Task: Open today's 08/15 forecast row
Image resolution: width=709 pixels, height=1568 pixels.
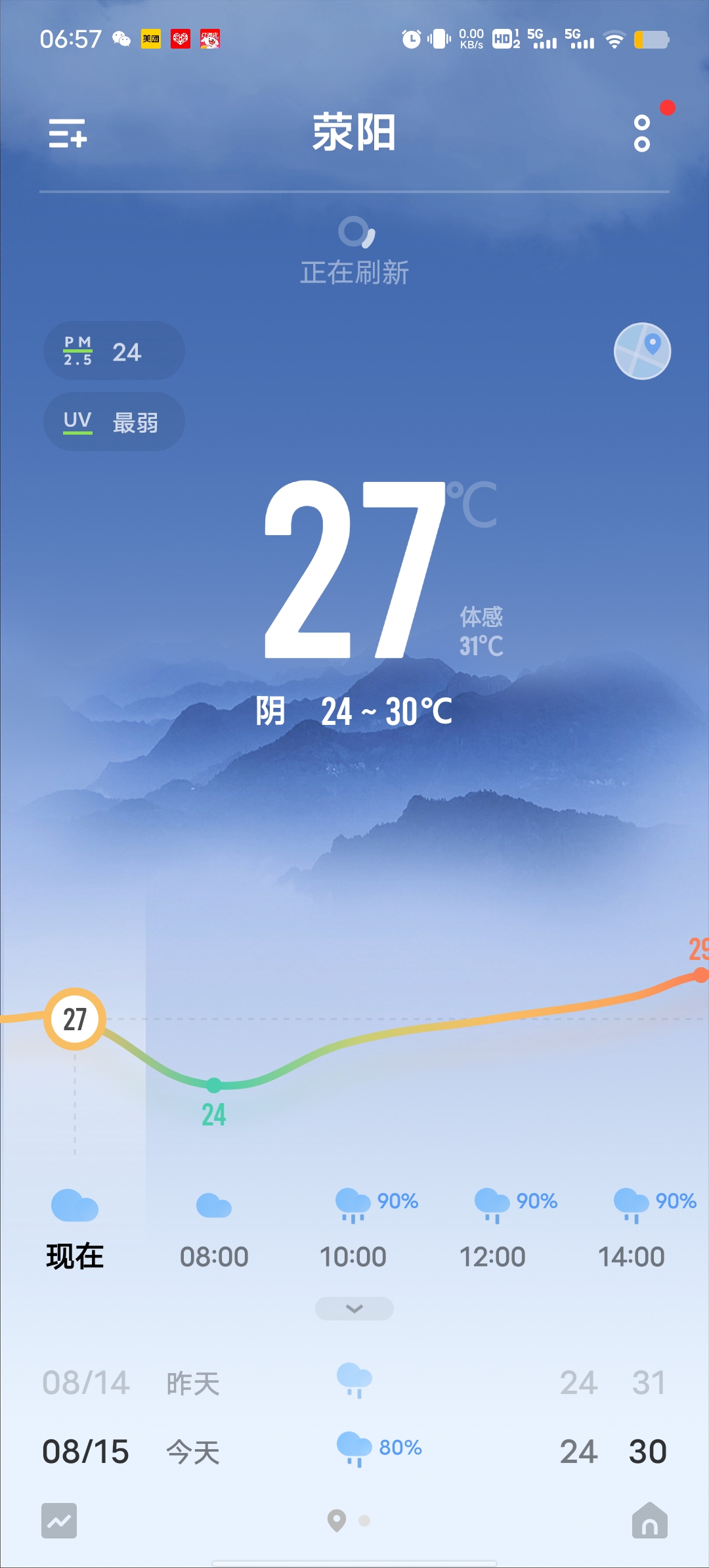Action: (354, 1451)
